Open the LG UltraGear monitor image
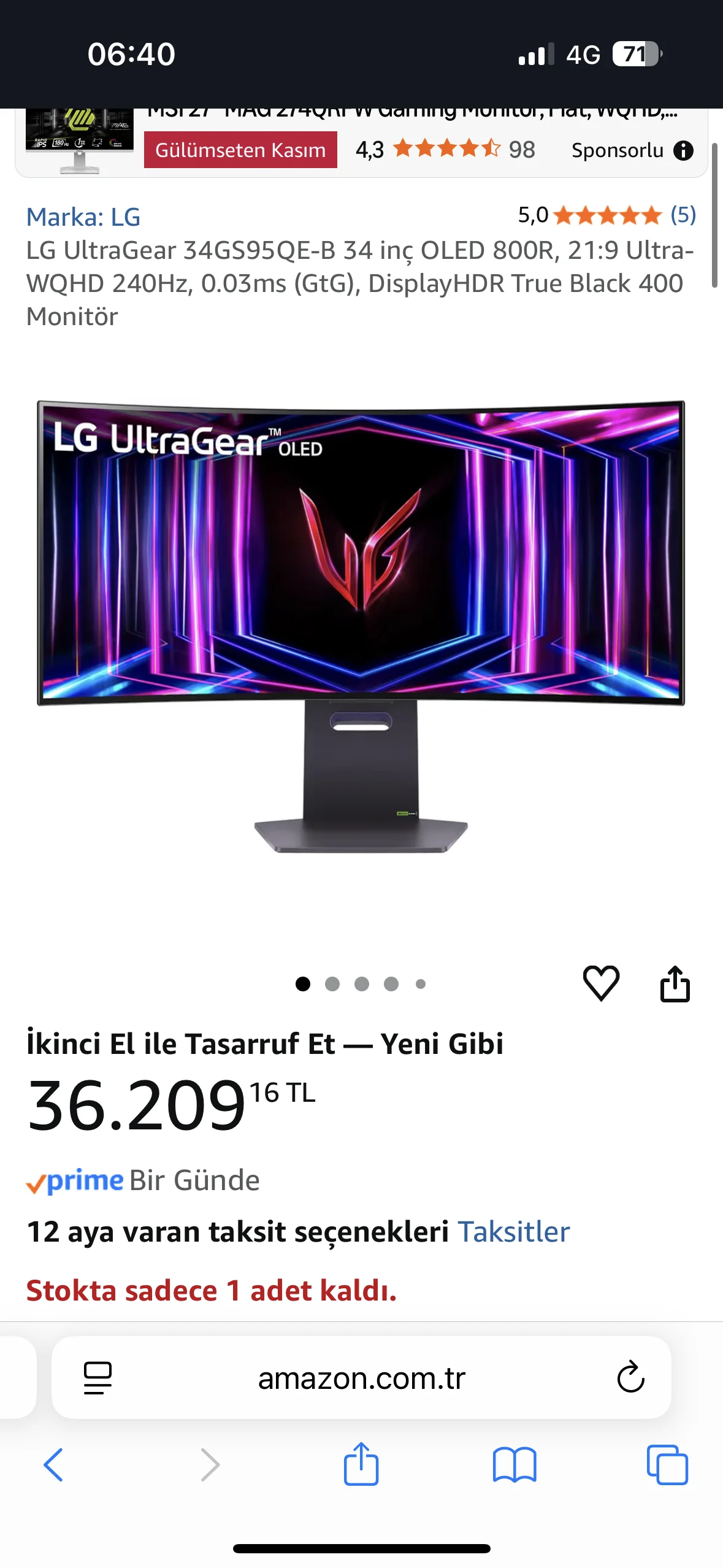 point(361,626)
